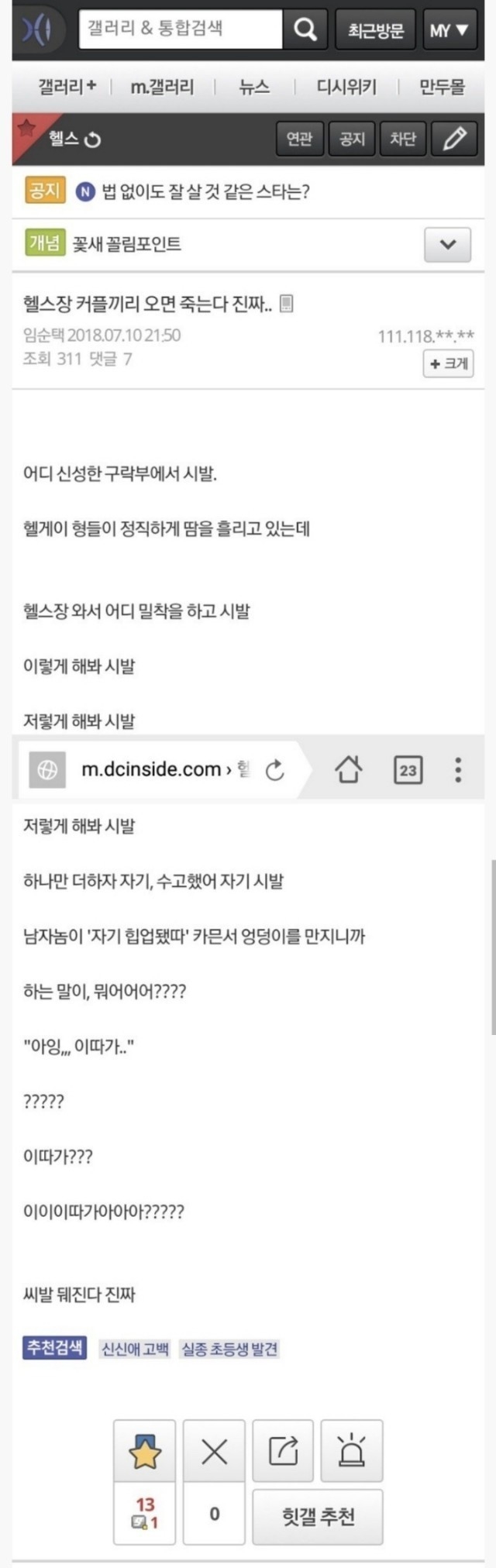Switch to the 만두몰 tab
This screenshot has width=496, height=1568.
(442, 87)
